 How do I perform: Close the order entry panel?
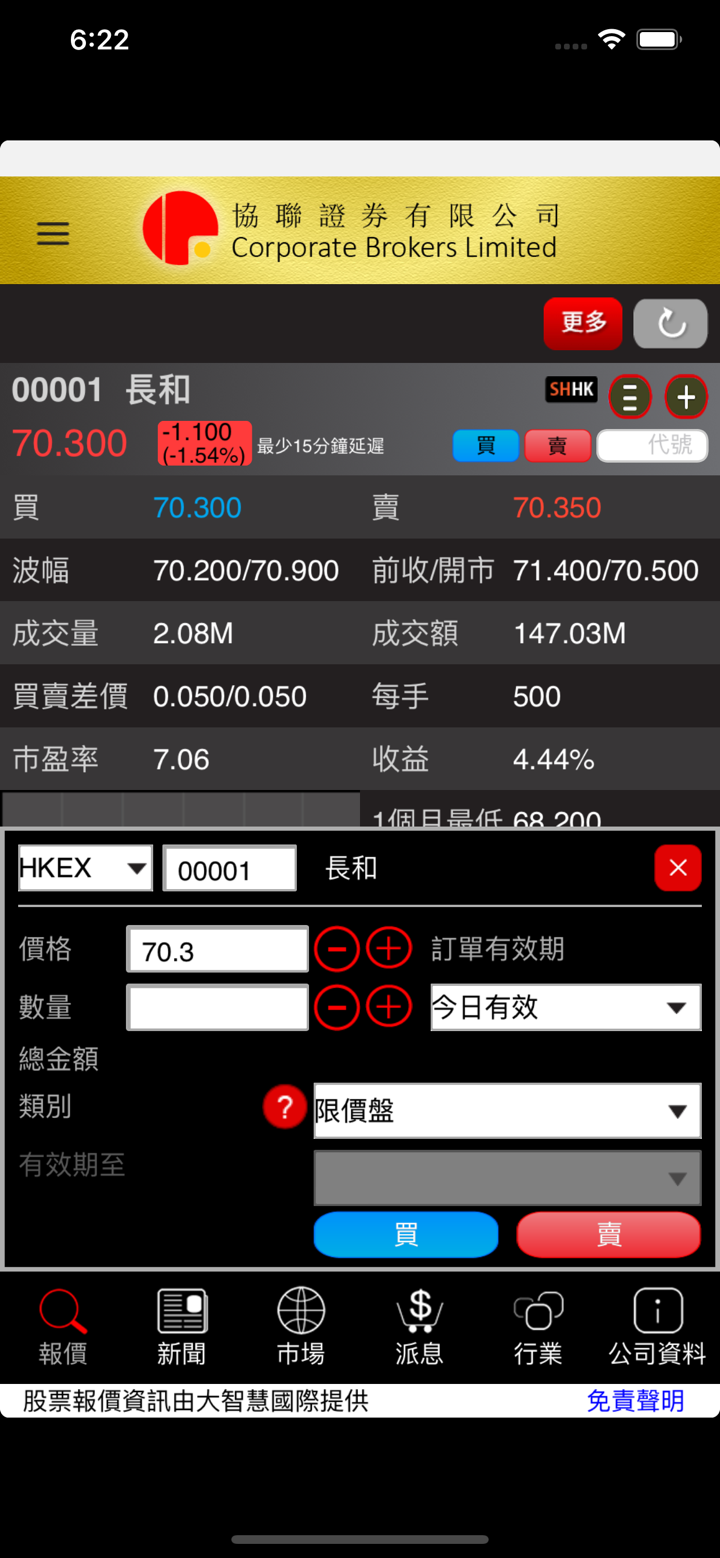tap(677, 868)
